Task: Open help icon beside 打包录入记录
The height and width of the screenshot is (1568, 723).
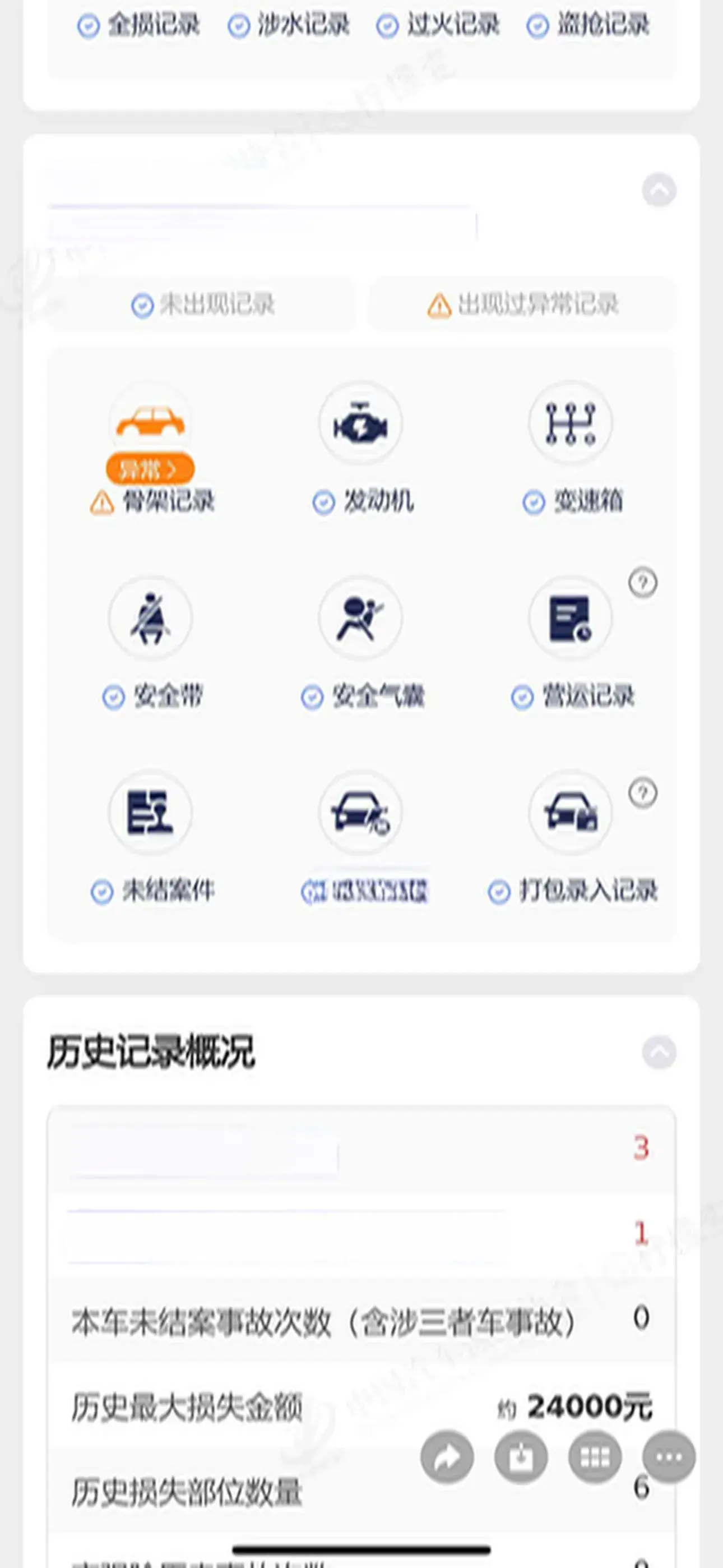Action: click(643, 793)
